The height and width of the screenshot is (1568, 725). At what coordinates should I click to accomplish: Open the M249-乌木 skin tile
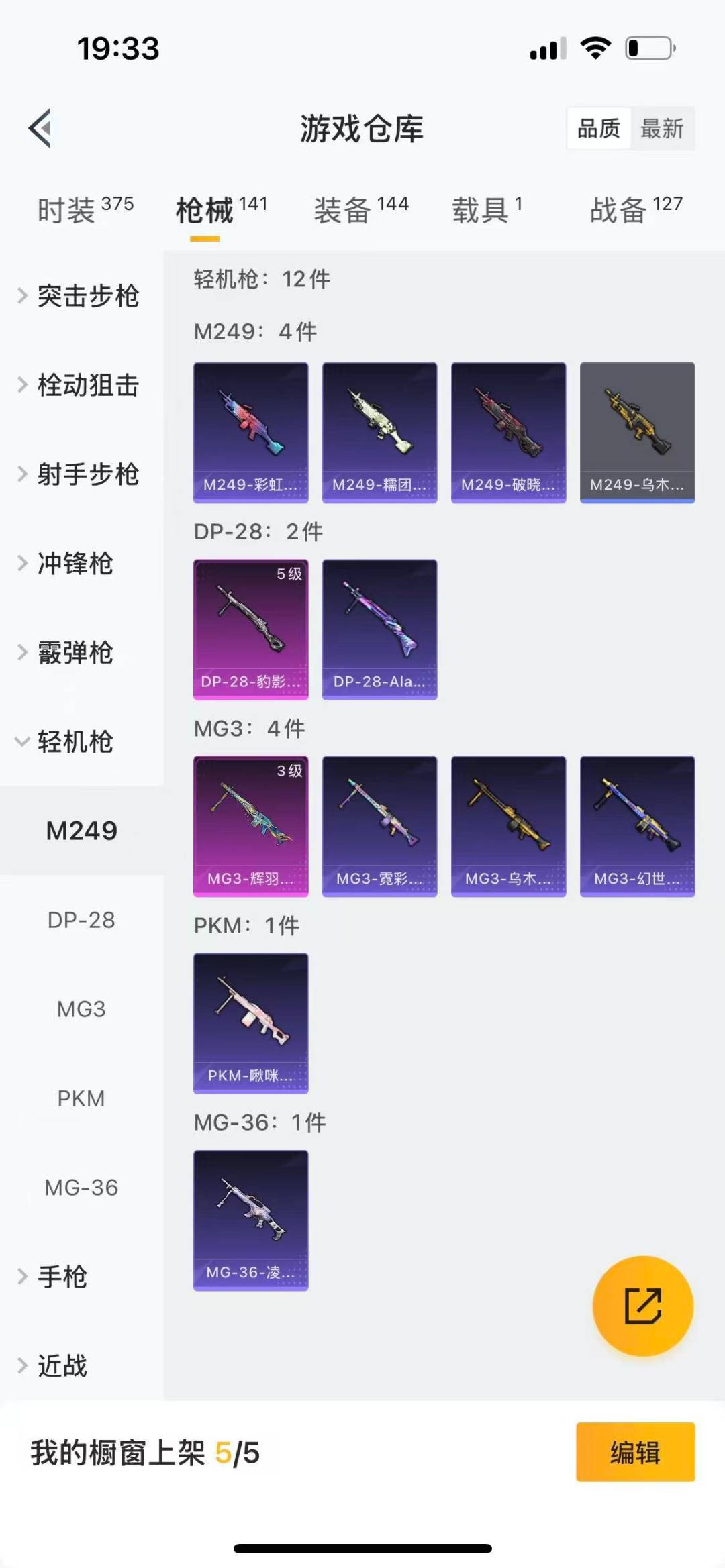pyautogui.click(x=637, y=433)
